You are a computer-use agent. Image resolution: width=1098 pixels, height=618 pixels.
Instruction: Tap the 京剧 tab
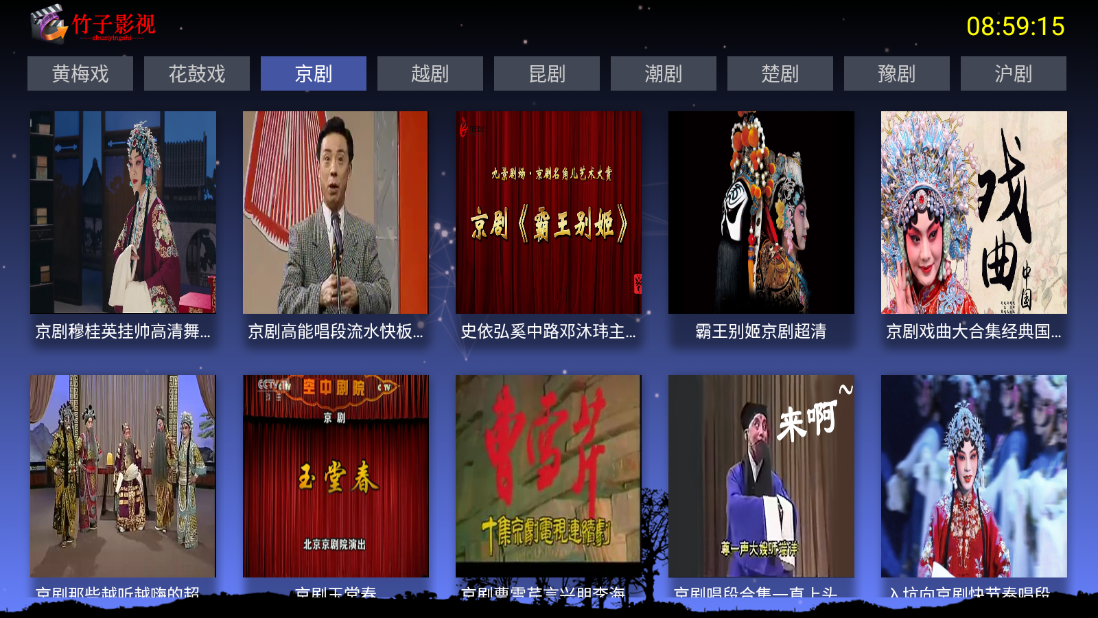(313, 74)
